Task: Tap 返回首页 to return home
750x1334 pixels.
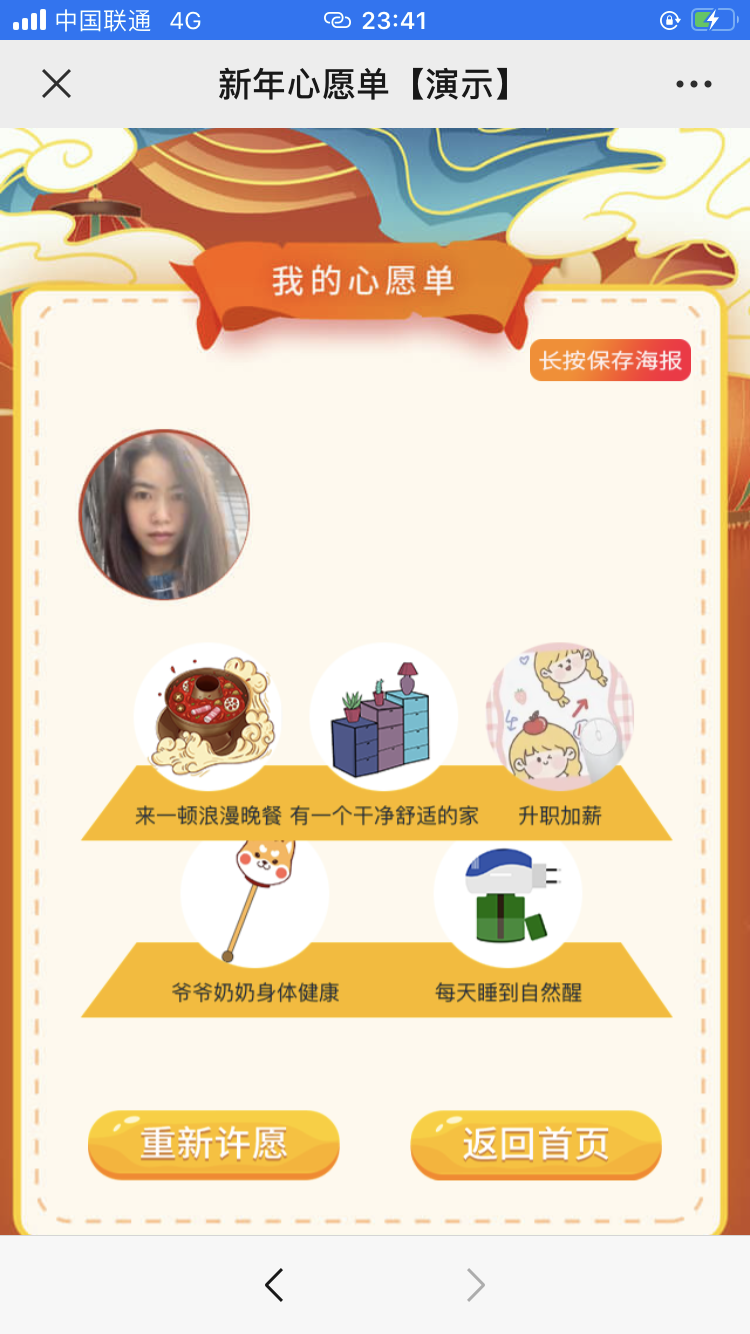Action: [536, 1145]
